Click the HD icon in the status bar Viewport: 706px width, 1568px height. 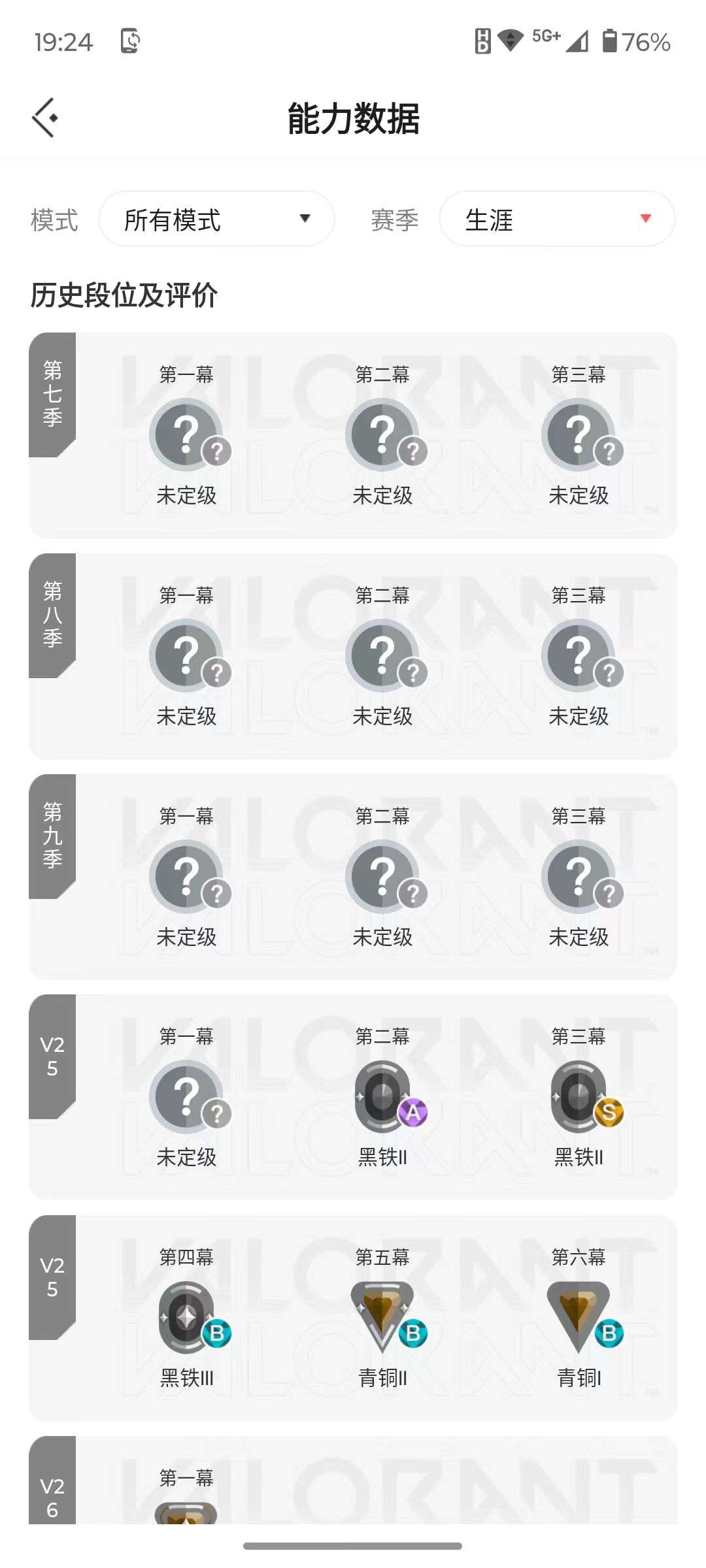pyautogui.click(x=482, y=41)
